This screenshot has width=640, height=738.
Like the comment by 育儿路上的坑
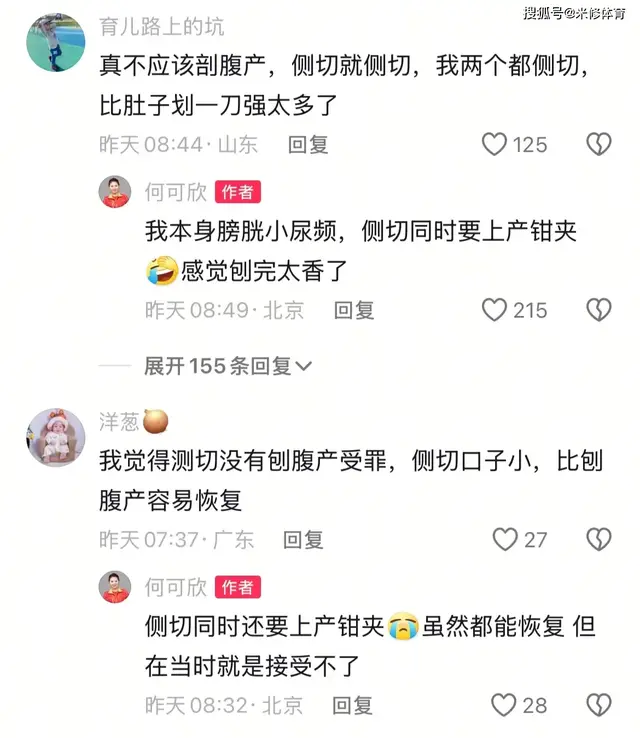(495, 145)
